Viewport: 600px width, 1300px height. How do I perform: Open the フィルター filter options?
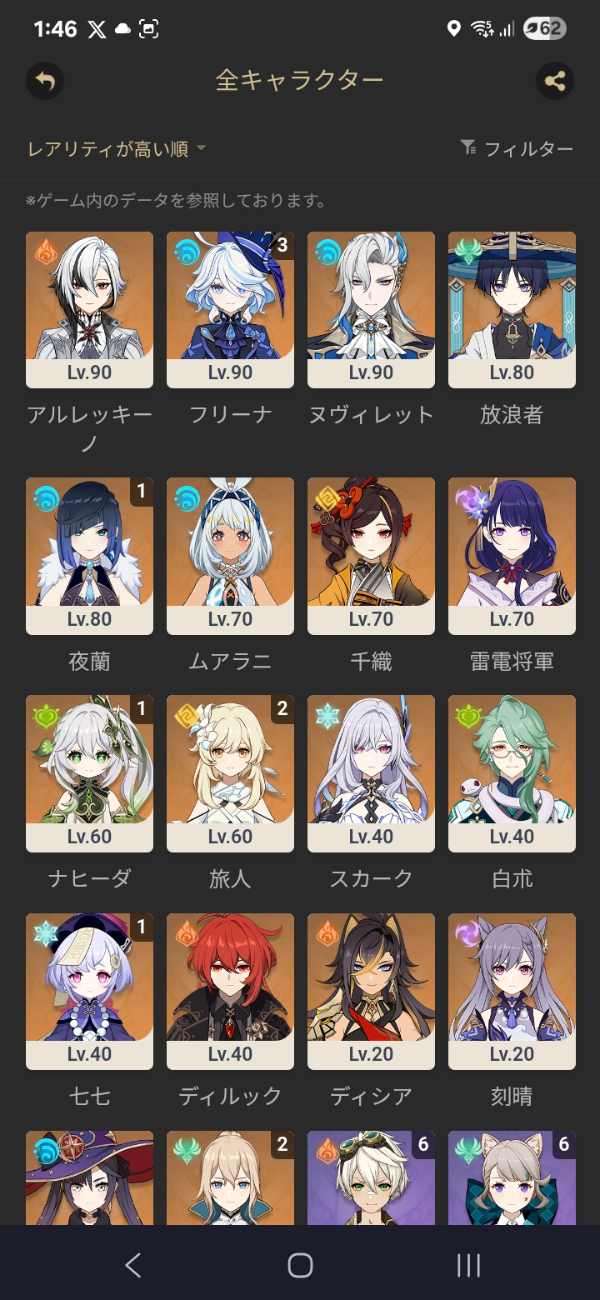pyautogui.click(x=517, y=149)
